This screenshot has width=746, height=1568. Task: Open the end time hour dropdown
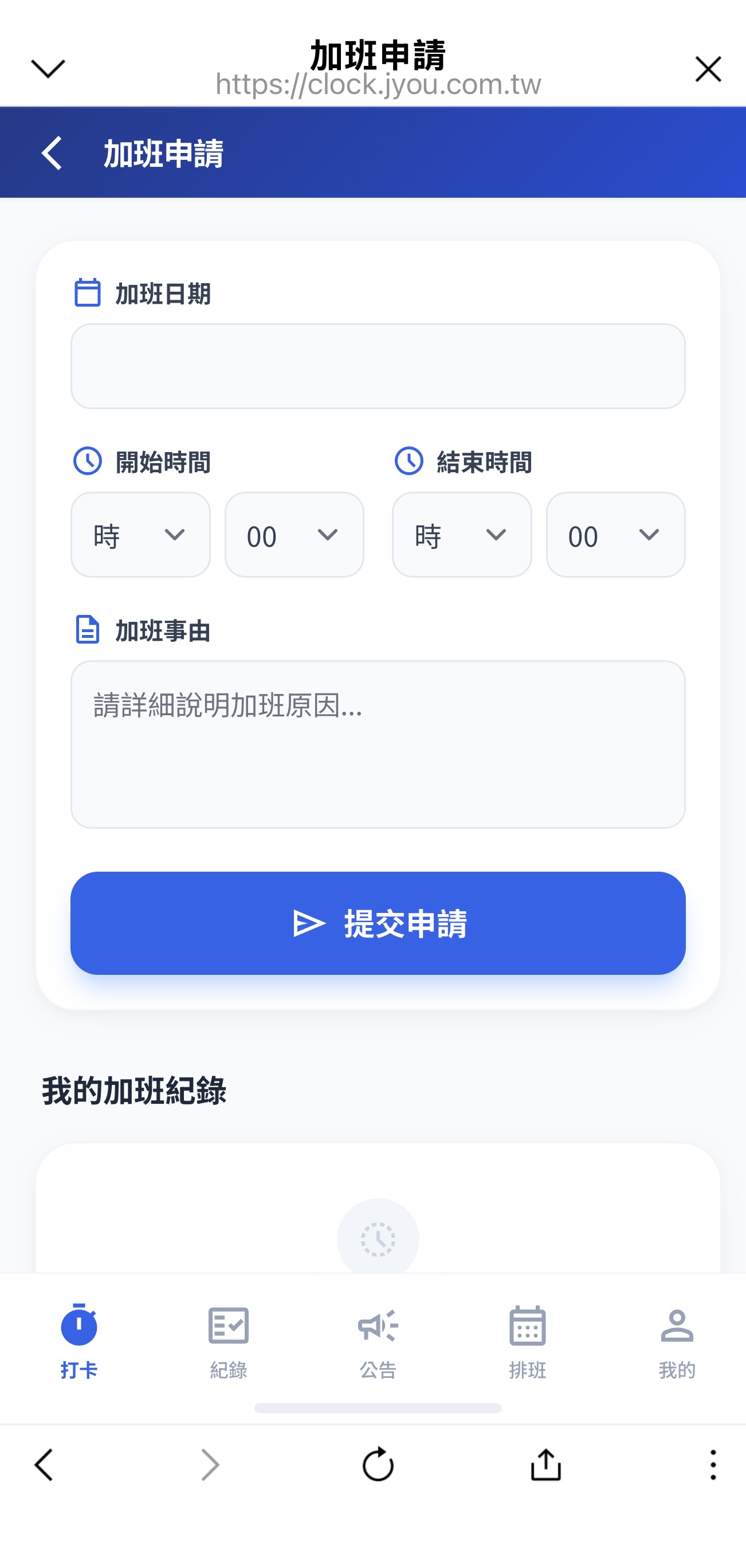[x=462, y=535]
